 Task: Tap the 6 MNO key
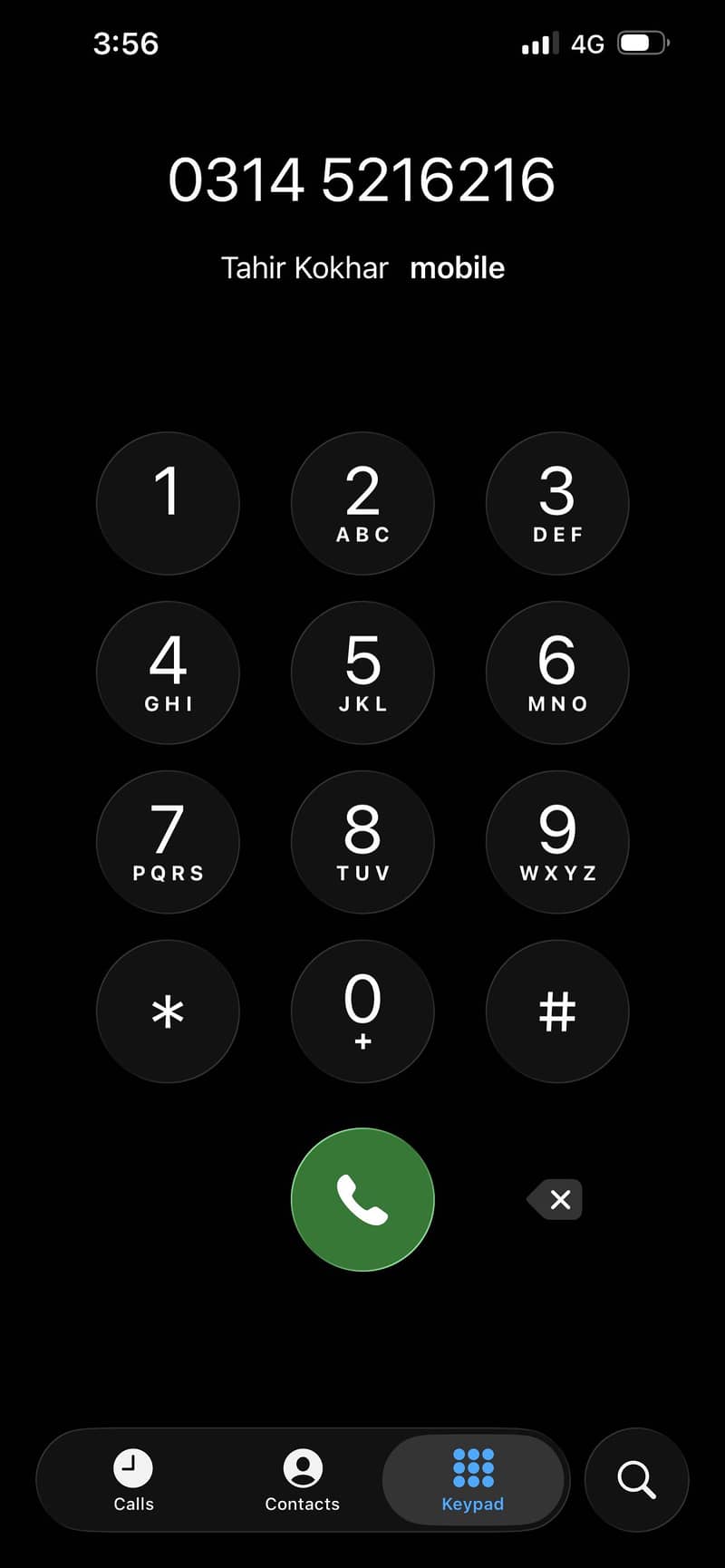pos(557,673)
